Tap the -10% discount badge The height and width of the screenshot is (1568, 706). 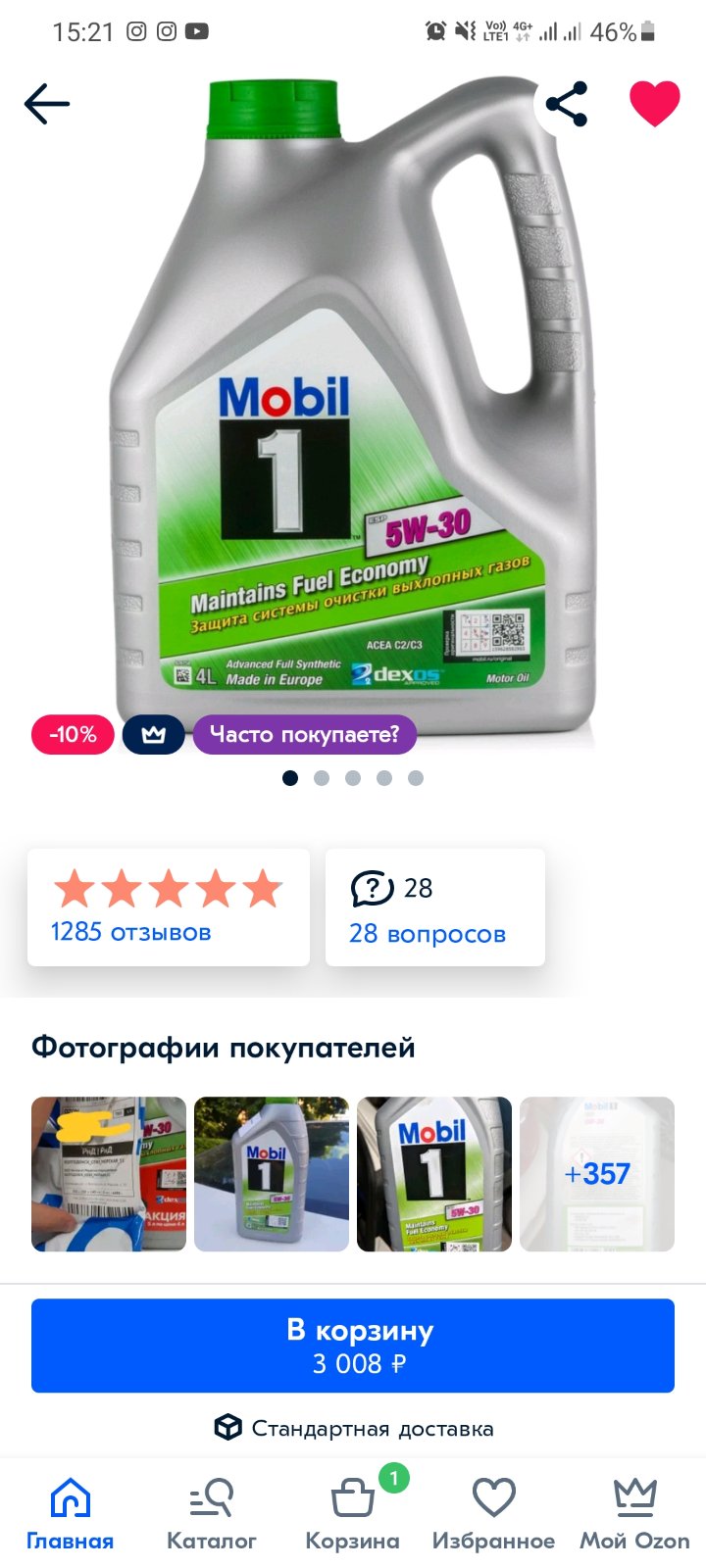[x=74, y=735]
